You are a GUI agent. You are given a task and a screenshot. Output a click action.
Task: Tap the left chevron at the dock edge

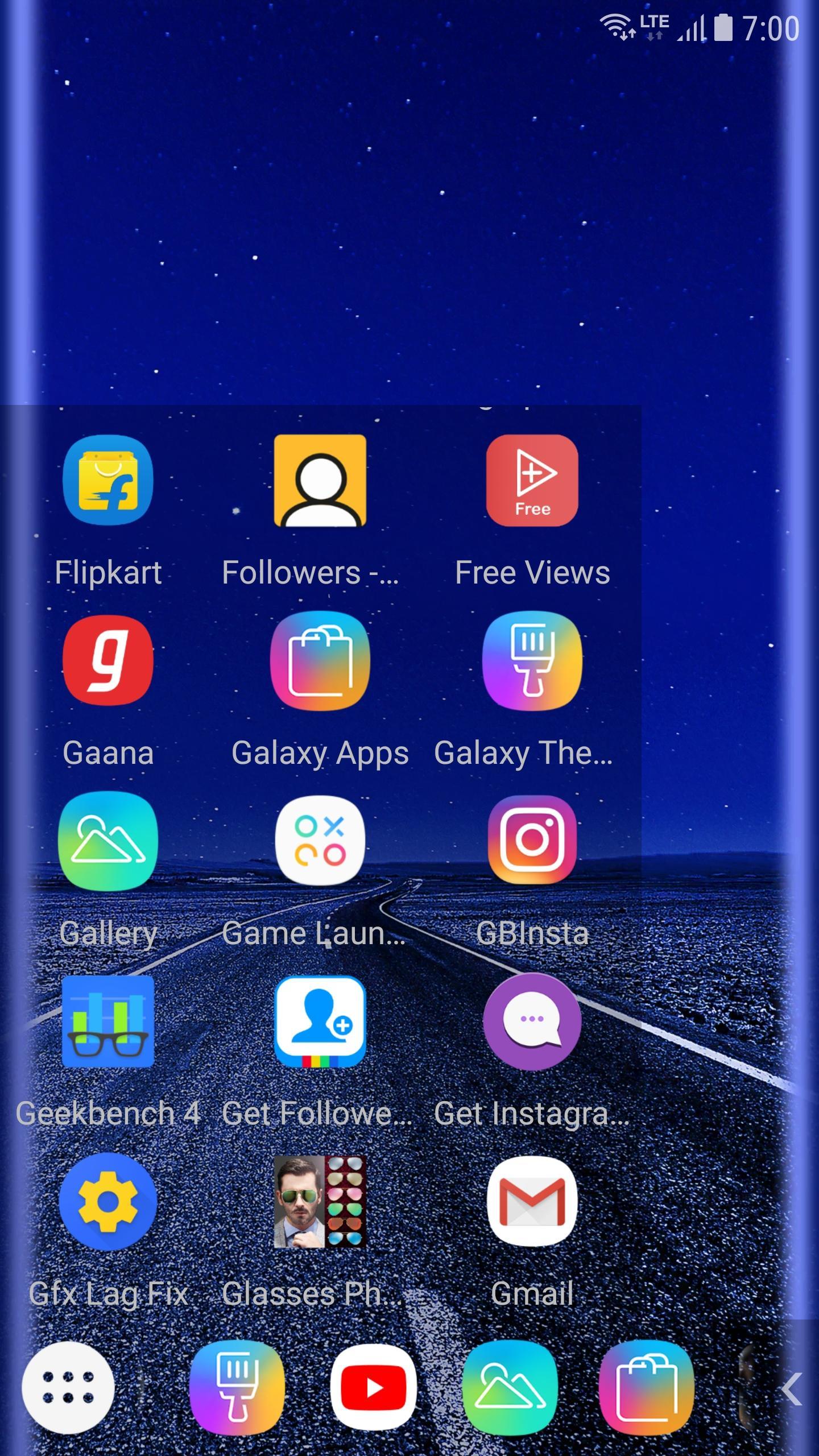[791, 1389]
